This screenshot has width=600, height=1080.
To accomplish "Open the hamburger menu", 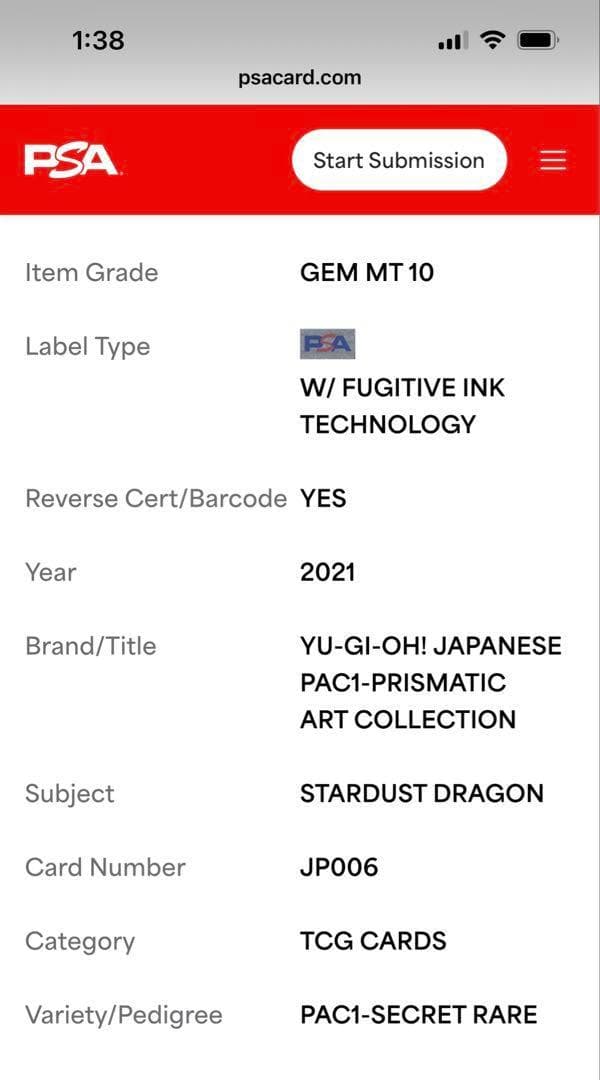I will (553, 160).
